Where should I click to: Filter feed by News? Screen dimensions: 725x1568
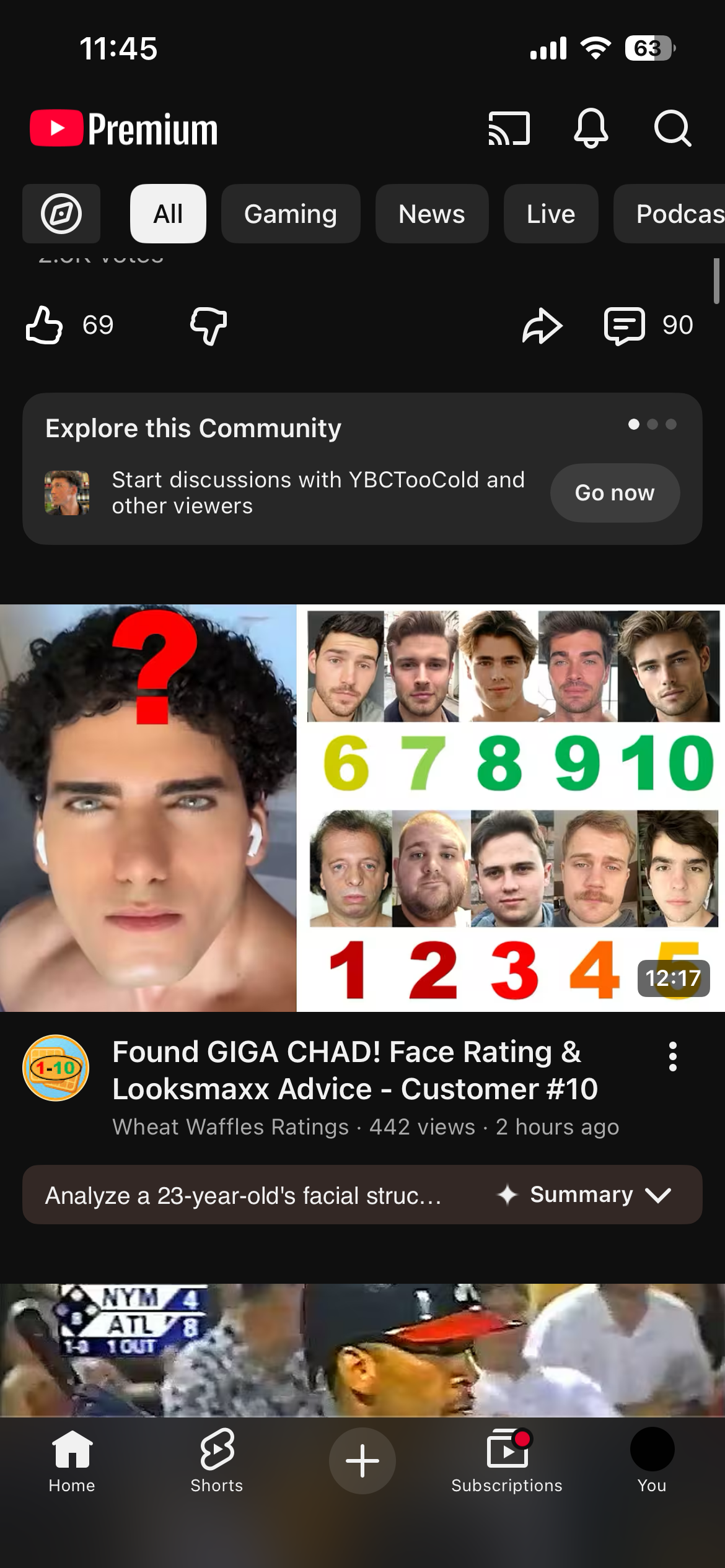point(431,214)
